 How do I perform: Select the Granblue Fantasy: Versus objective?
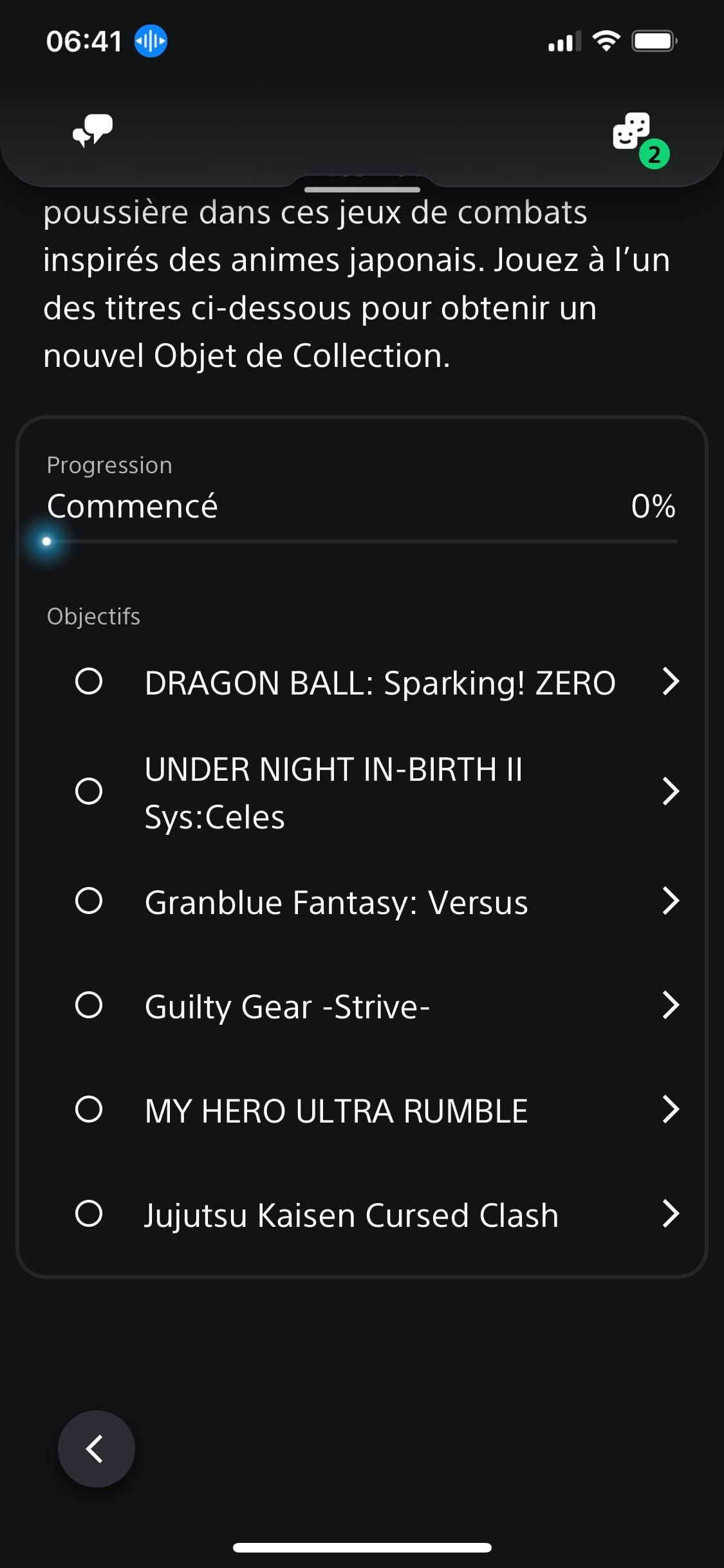[378, 901]
